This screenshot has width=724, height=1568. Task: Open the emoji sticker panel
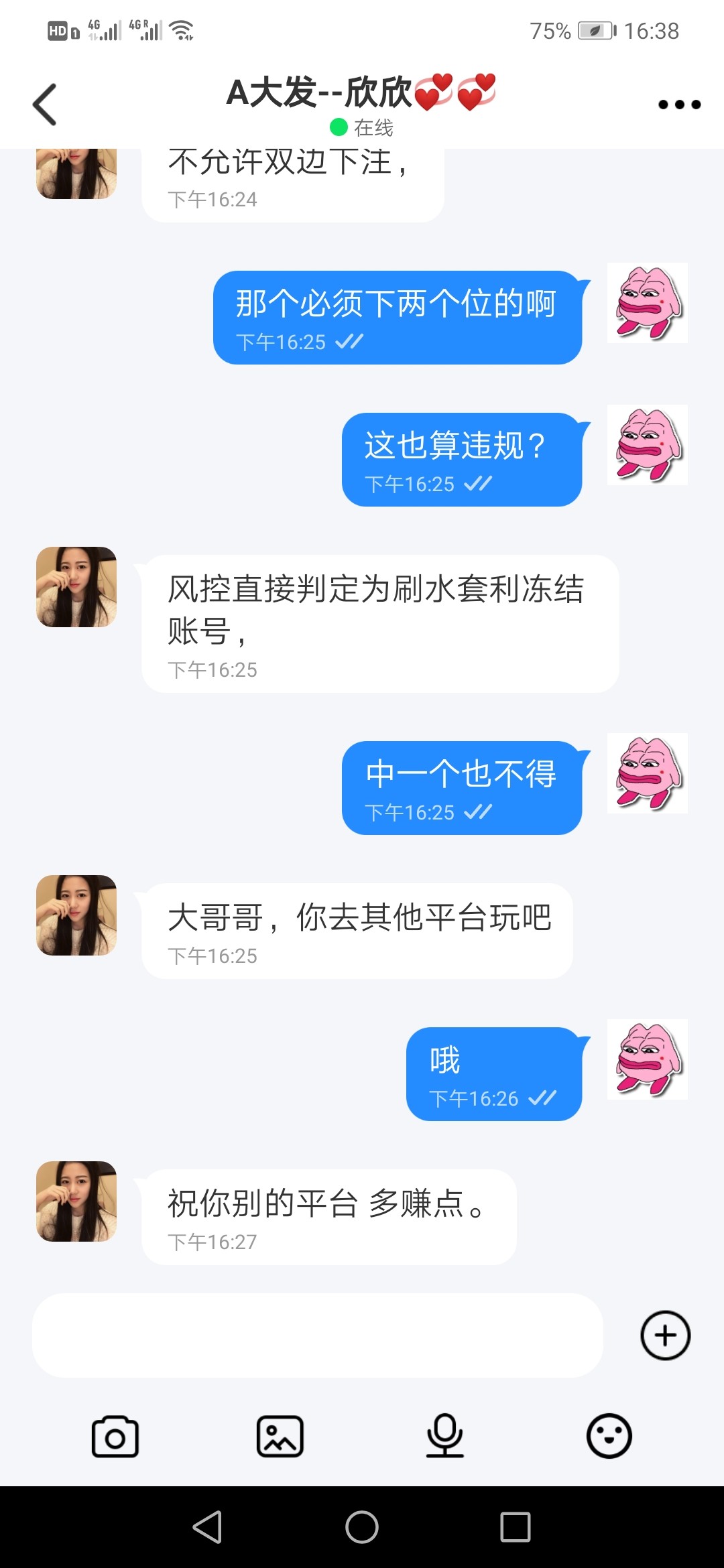(x=609, y=1435)
